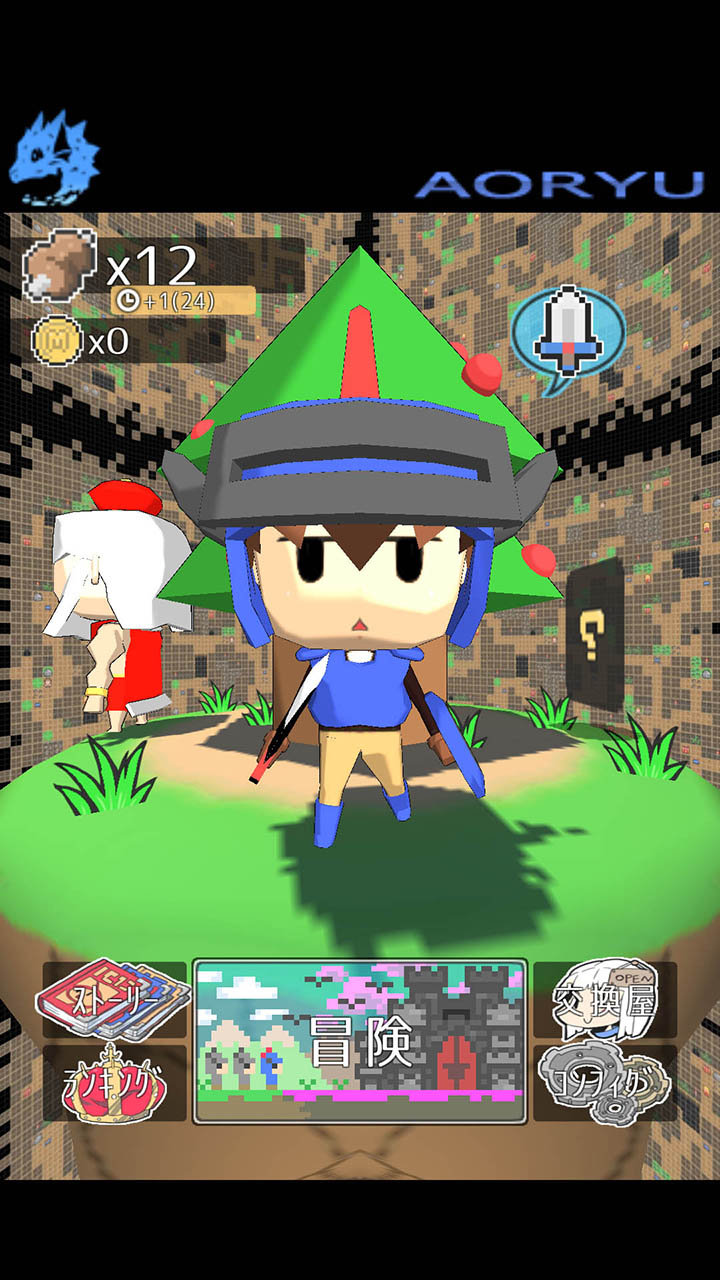The height and width of the screenshot is (1280, 720).
Task: Start the 冒険 adventure
Action: [x=360, y=1042]
